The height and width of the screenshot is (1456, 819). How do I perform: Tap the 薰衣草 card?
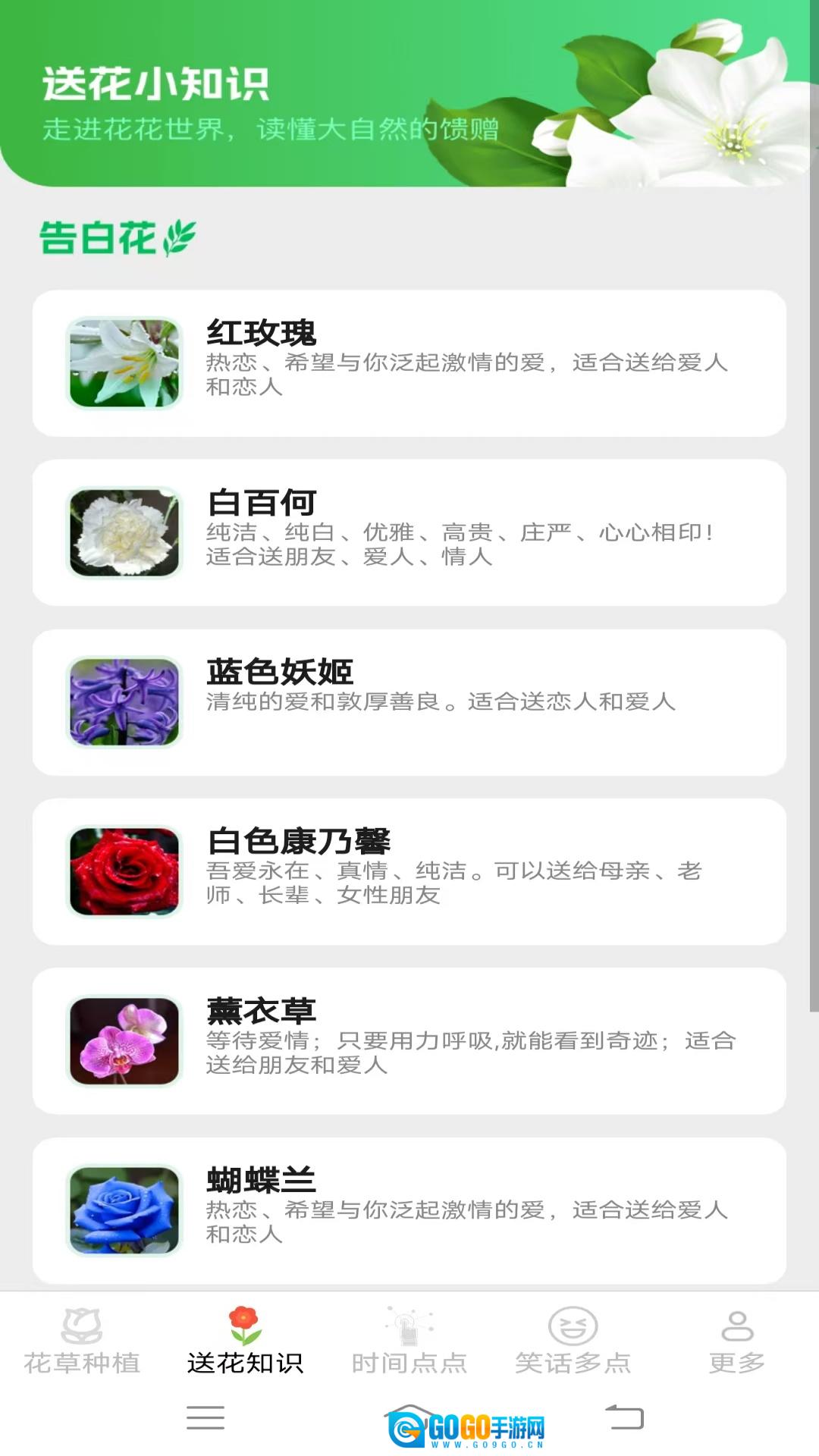click(x=409, y=1040)
